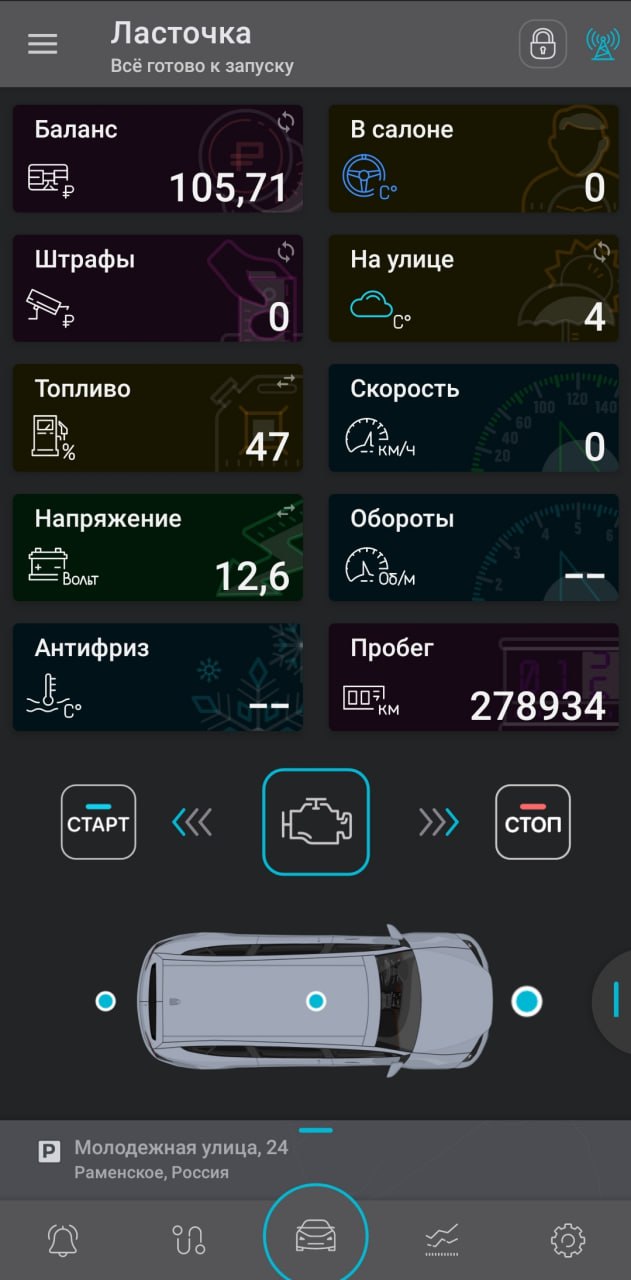
Task: Open the Пробег card
Action: 473,677
